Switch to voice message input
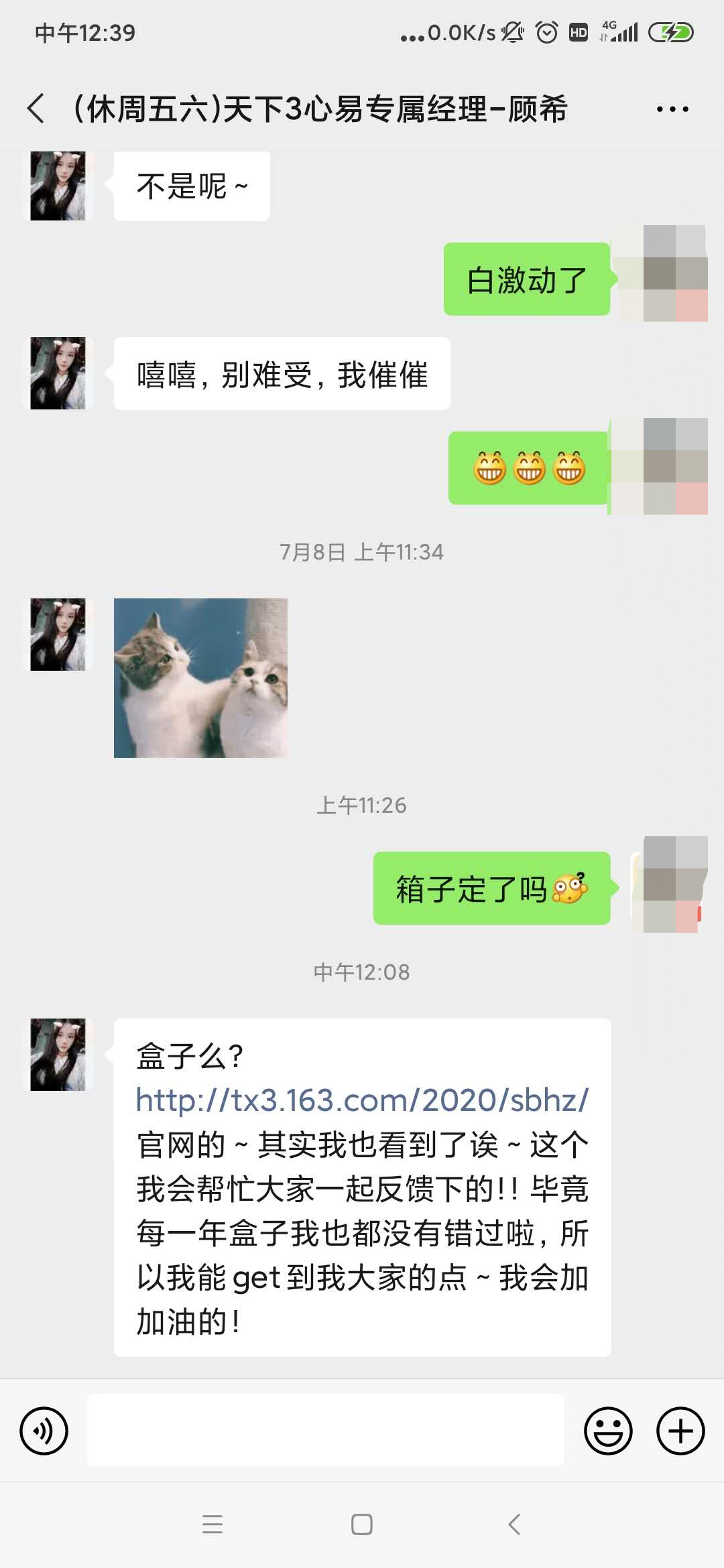 click(x=44, y=1431)
